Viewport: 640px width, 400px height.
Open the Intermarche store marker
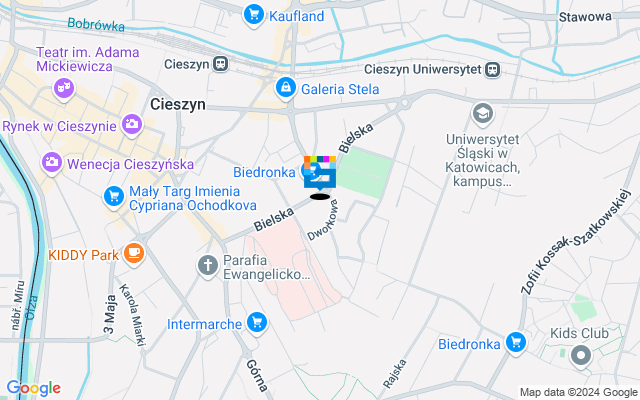257,322
